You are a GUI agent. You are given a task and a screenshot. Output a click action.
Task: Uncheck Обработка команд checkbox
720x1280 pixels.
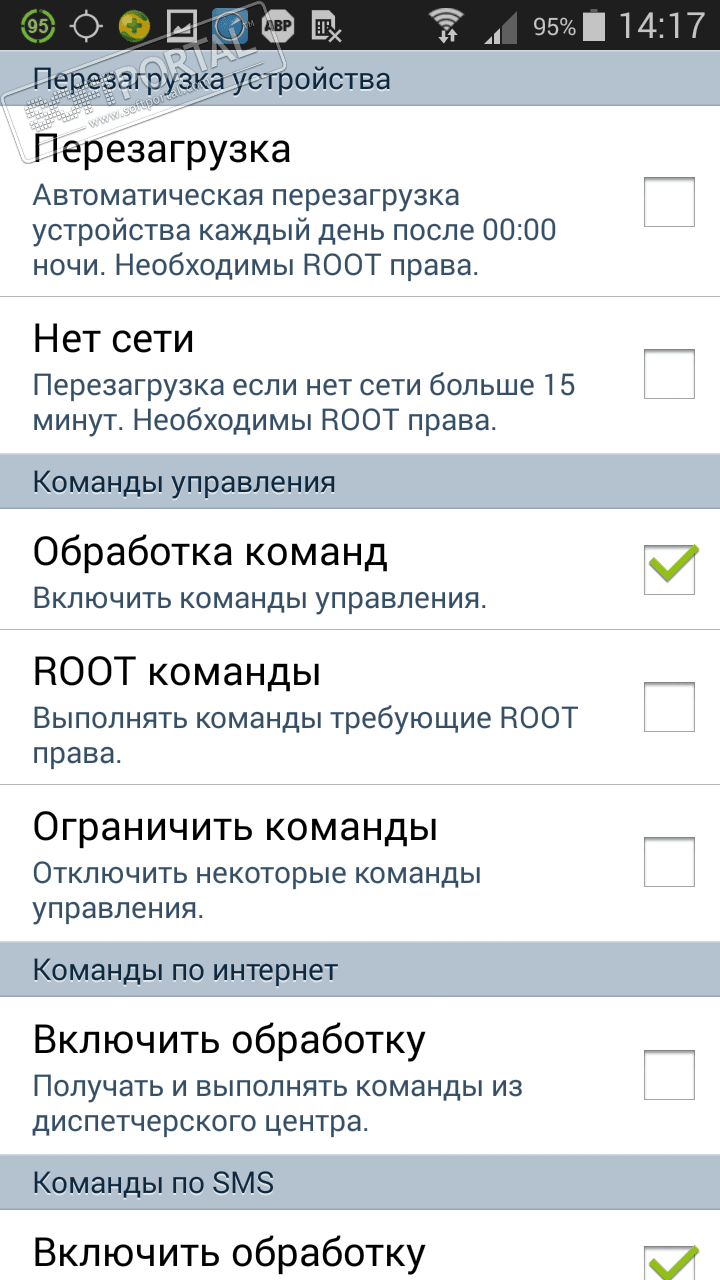click(669, 569)
